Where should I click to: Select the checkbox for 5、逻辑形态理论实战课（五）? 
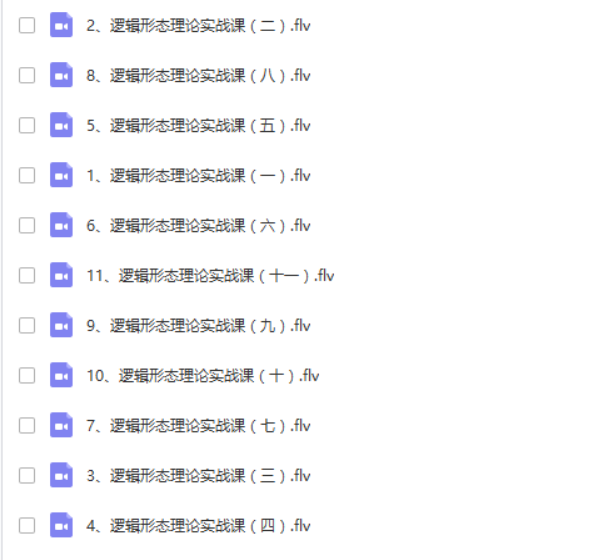[27, 126]
